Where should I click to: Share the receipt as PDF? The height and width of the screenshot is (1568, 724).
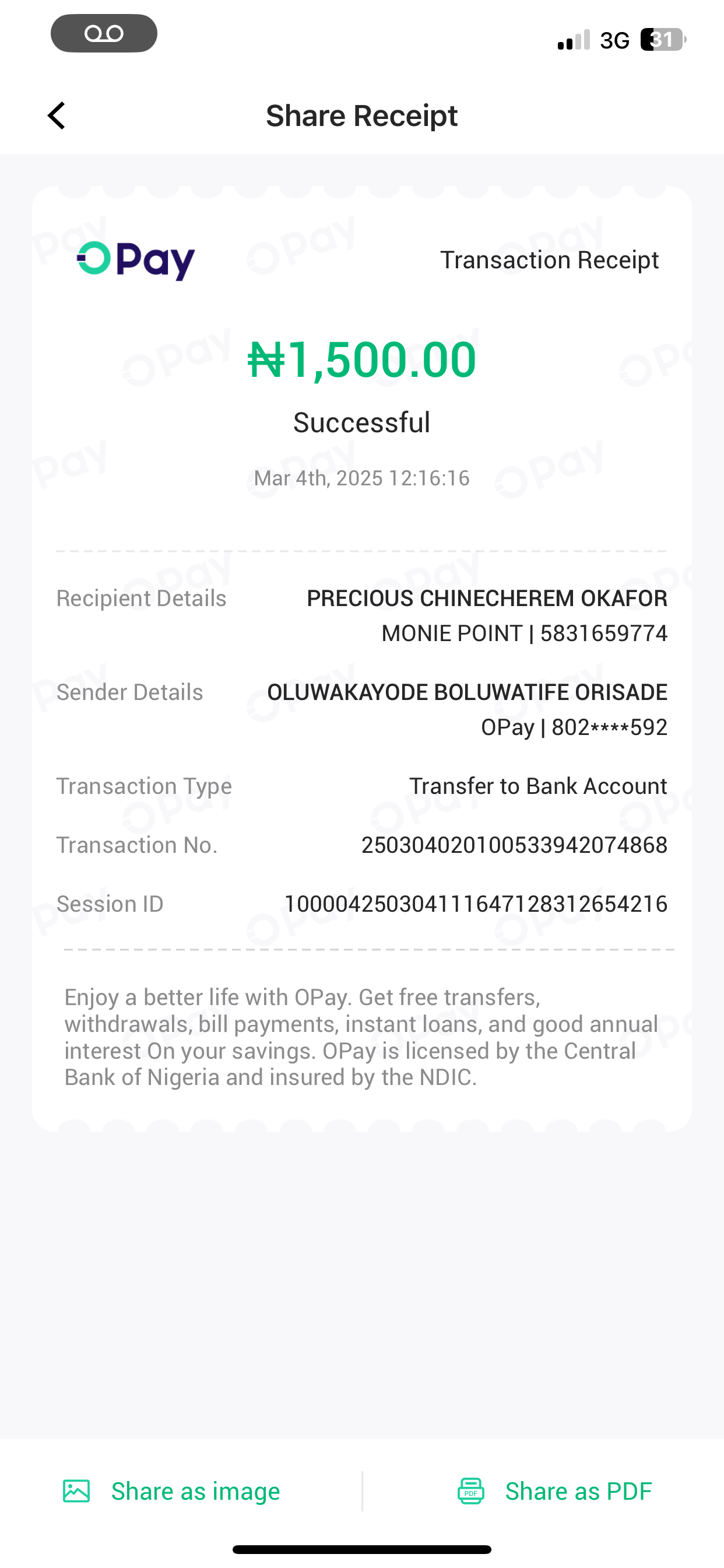554,1492
